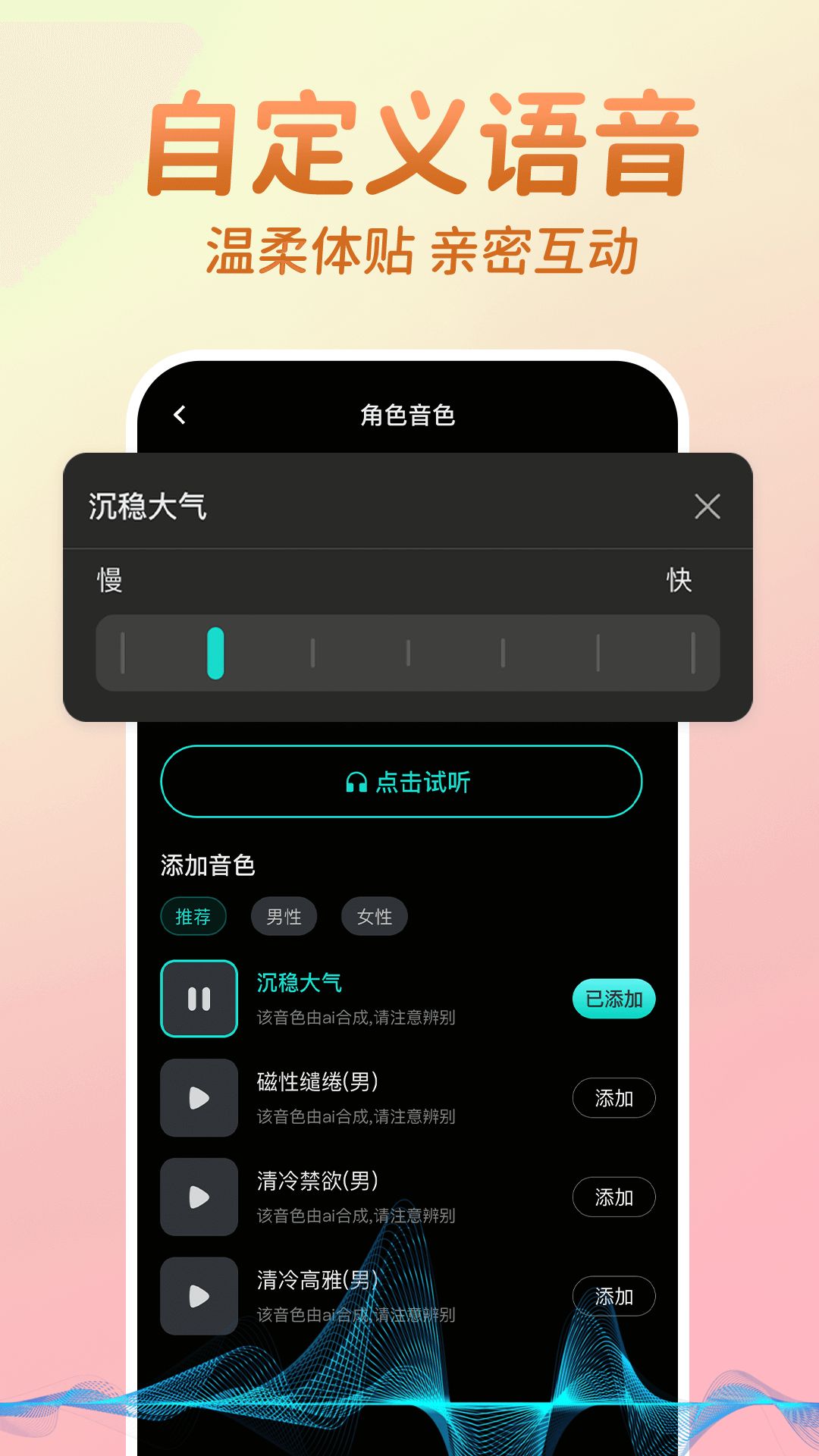Close the 沉稳大气 speed panel

(708, 508)
